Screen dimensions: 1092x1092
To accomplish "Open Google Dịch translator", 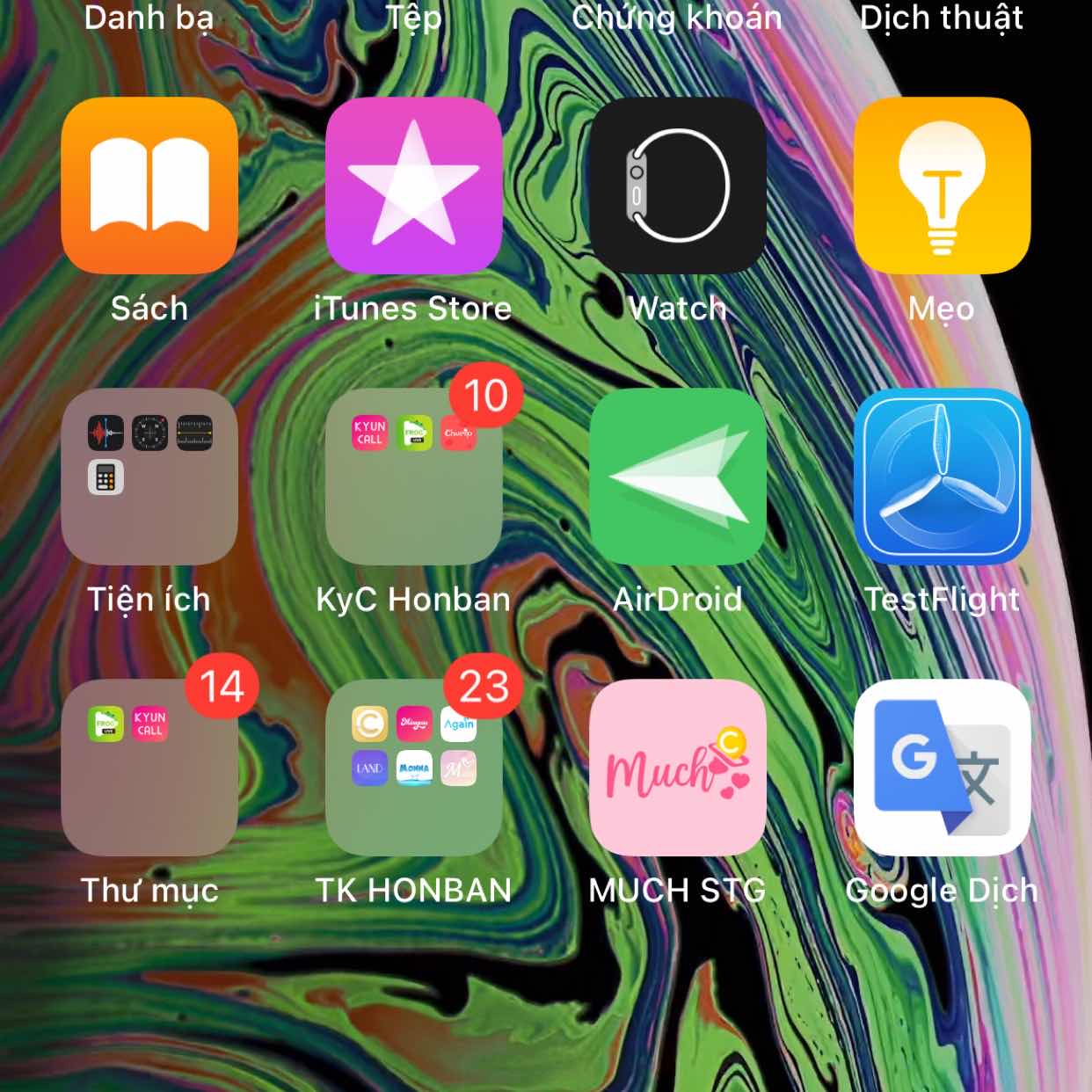I will coord(942,768).
